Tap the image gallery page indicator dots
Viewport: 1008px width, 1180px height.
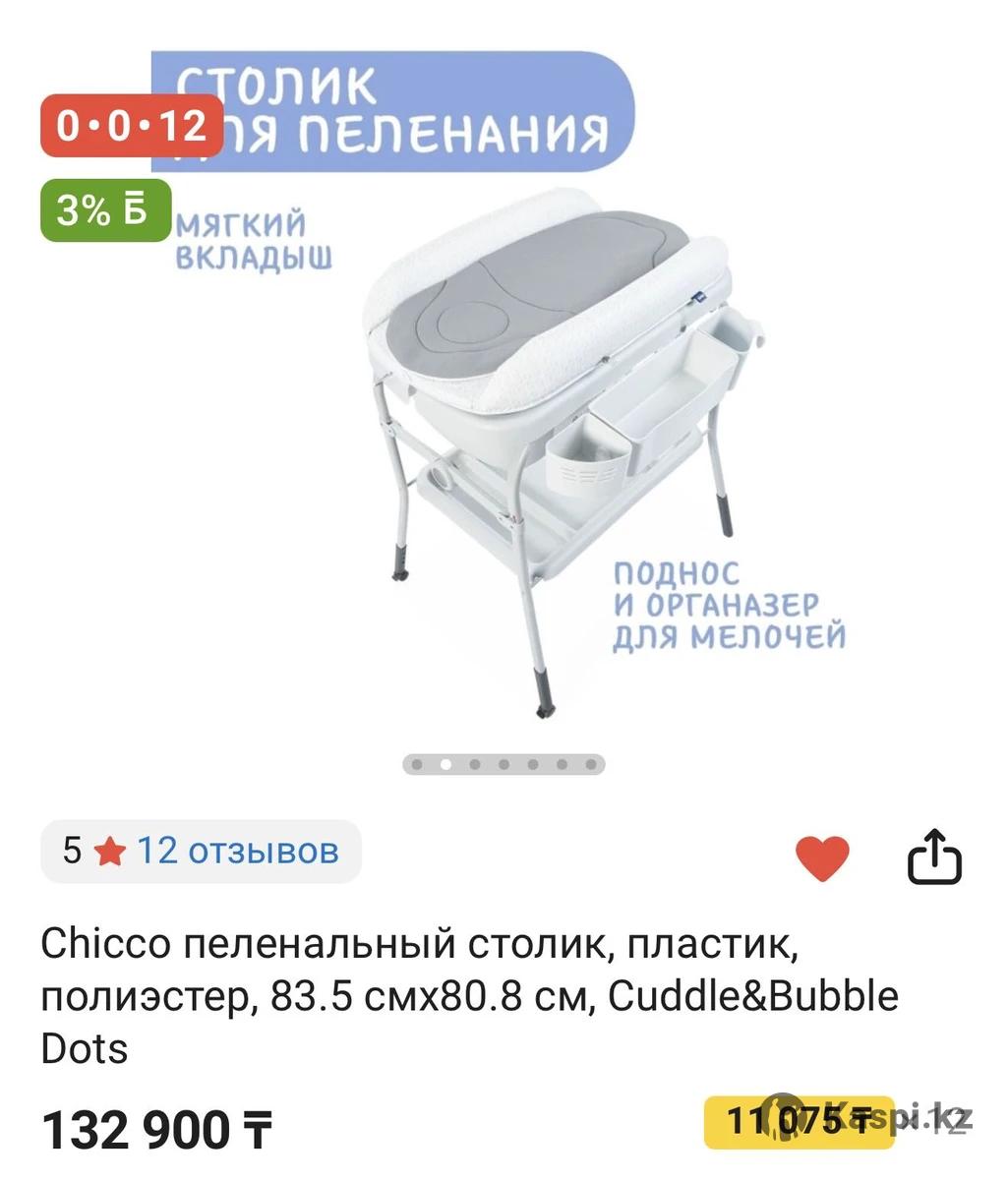[504, 764]
